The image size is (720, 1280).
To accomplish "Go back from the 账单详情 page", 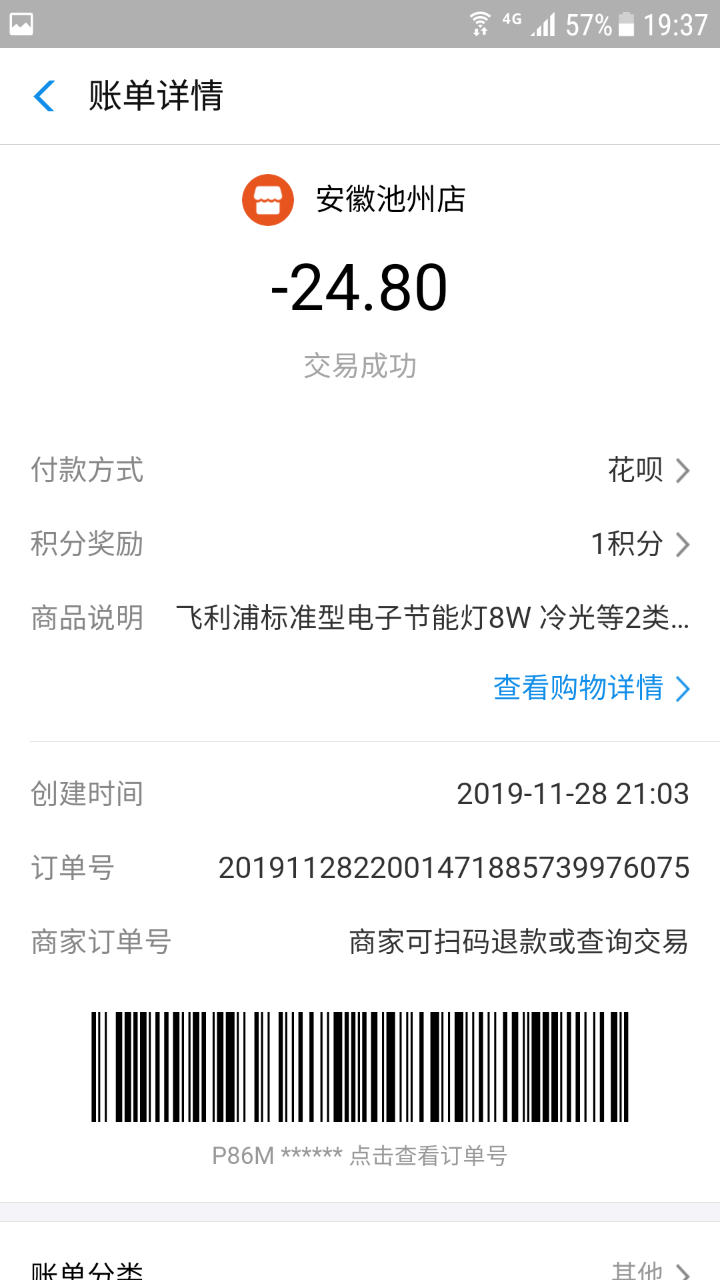I will point(44,96).
